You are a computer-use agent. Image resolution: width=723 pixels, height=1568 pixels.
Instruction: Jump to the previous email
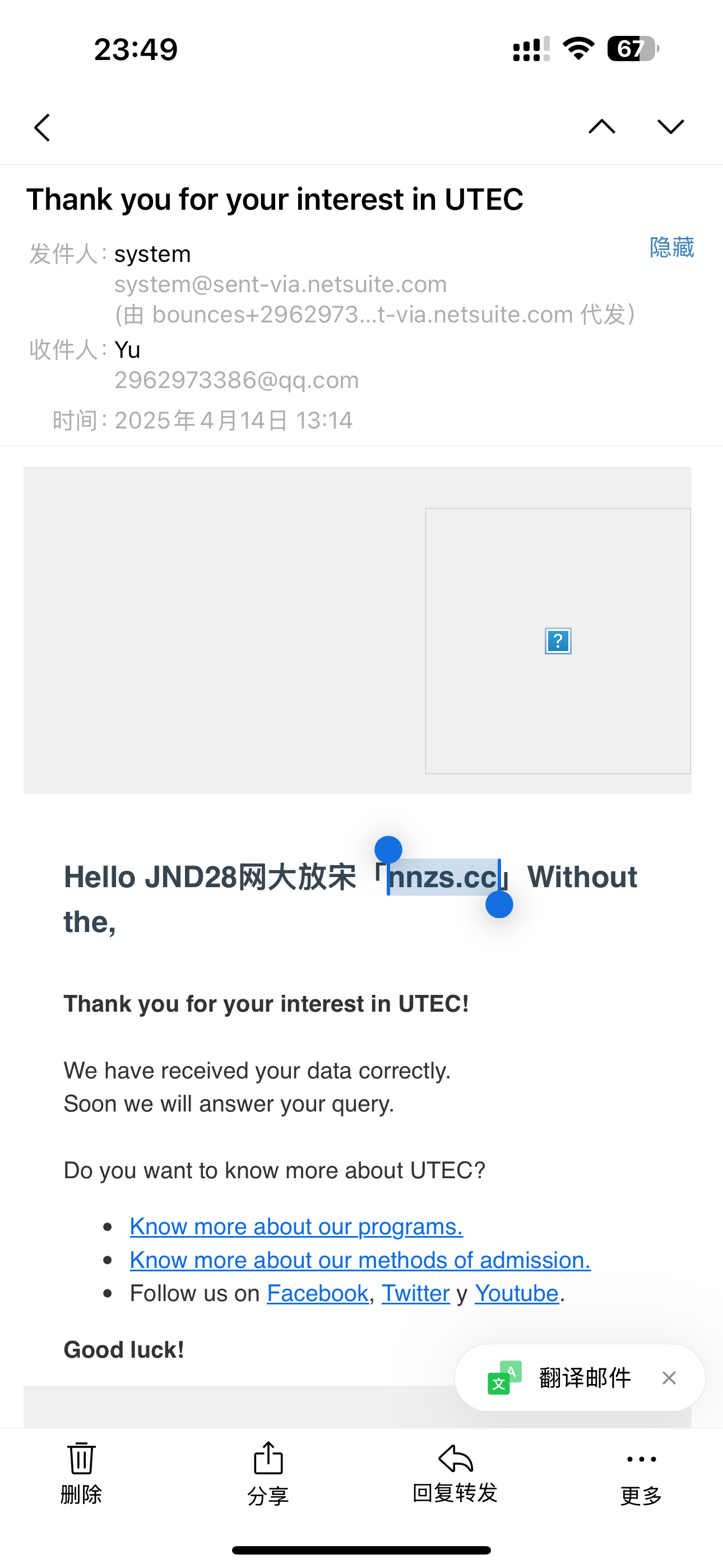click(x=601, y=127)
